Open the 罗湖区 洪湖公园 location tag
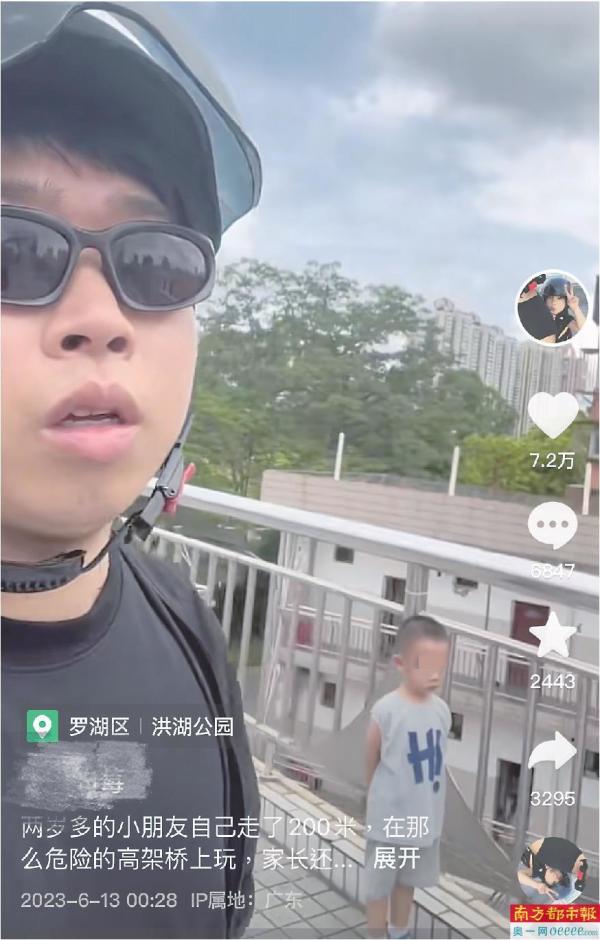This screenshot has height=940, width=600. click(130, 726)
